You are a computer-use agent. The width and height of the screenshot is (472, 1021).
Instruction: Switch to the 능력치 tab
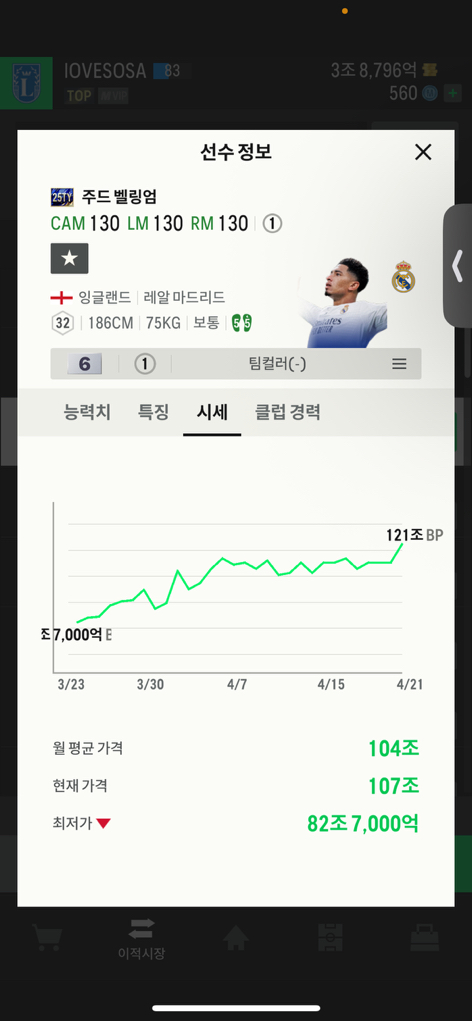[x=87, y=412]
